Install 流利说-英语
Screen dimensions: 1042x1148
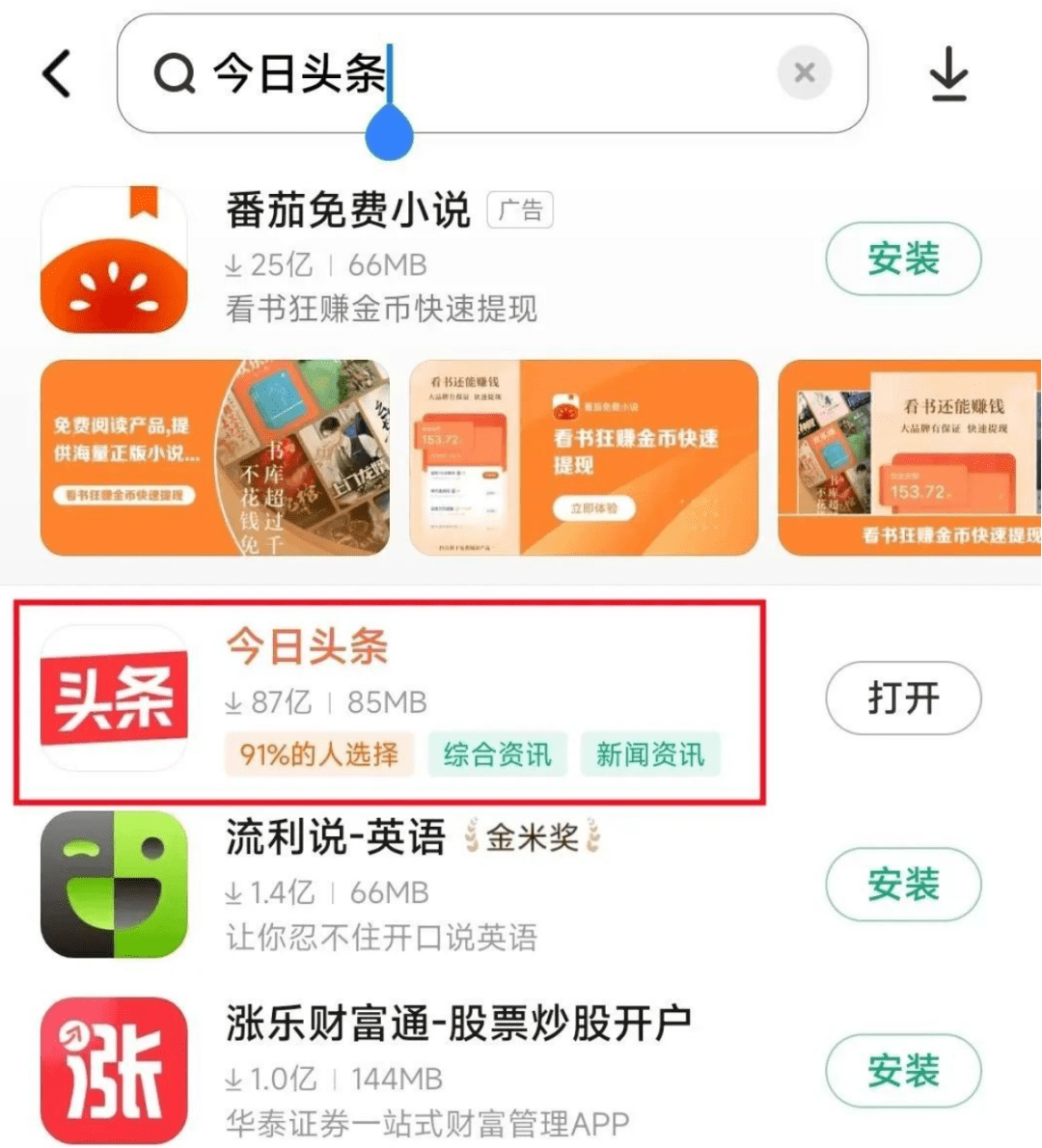click(903, 884)
